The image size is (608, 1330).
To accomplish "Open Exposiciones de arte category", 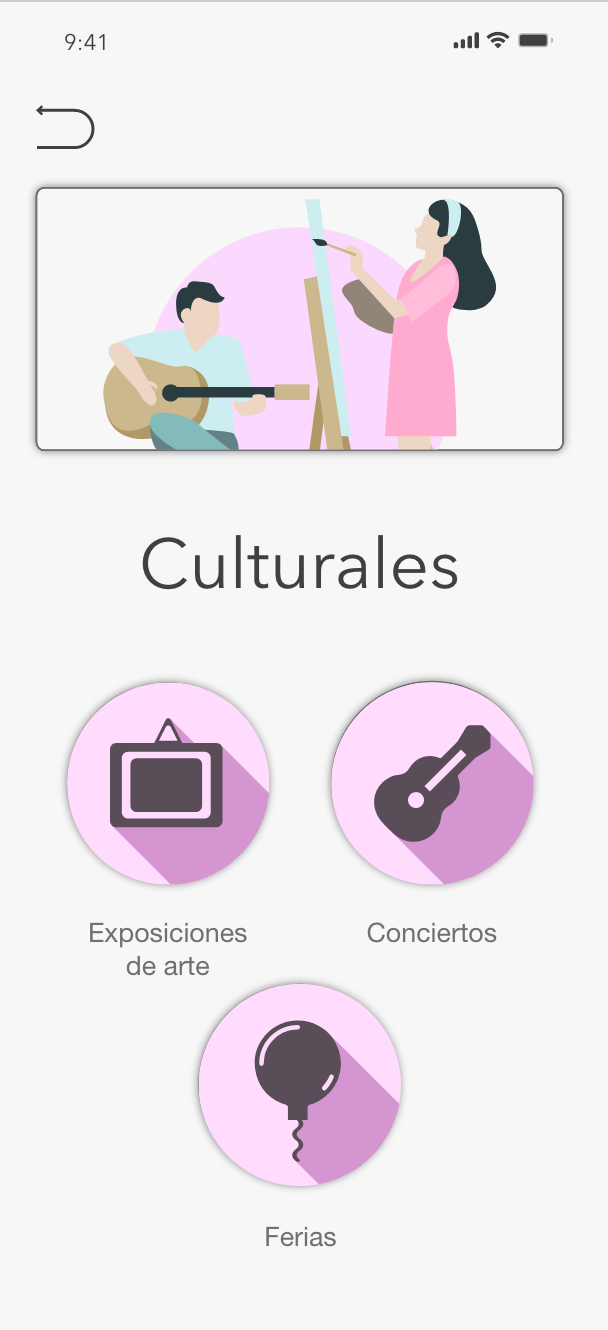I will [x=168, y=784].
